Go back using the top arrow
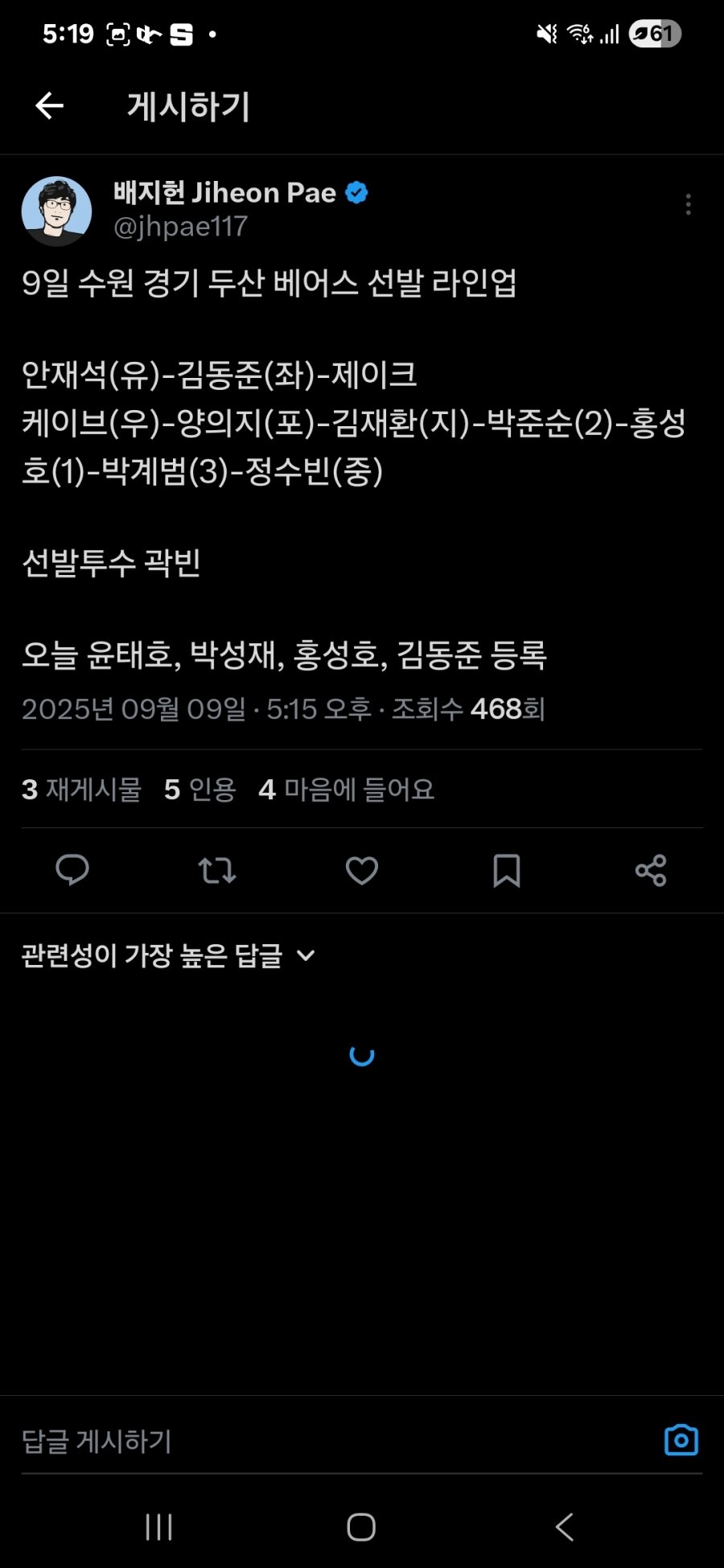The image size is (724, 1568). tap(50, 106)
